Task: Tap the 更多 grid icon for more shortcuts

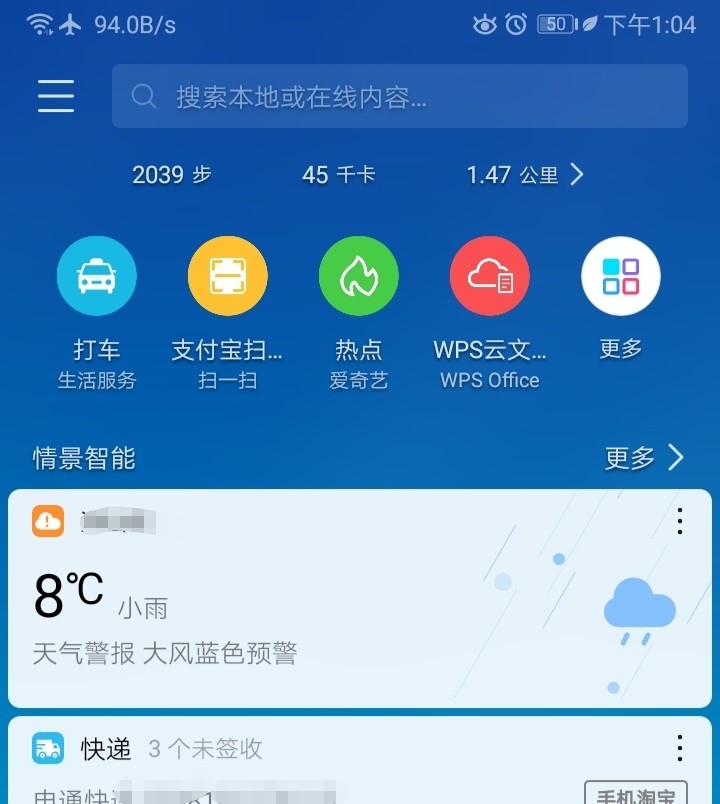Action: click(x=620, y=275)
